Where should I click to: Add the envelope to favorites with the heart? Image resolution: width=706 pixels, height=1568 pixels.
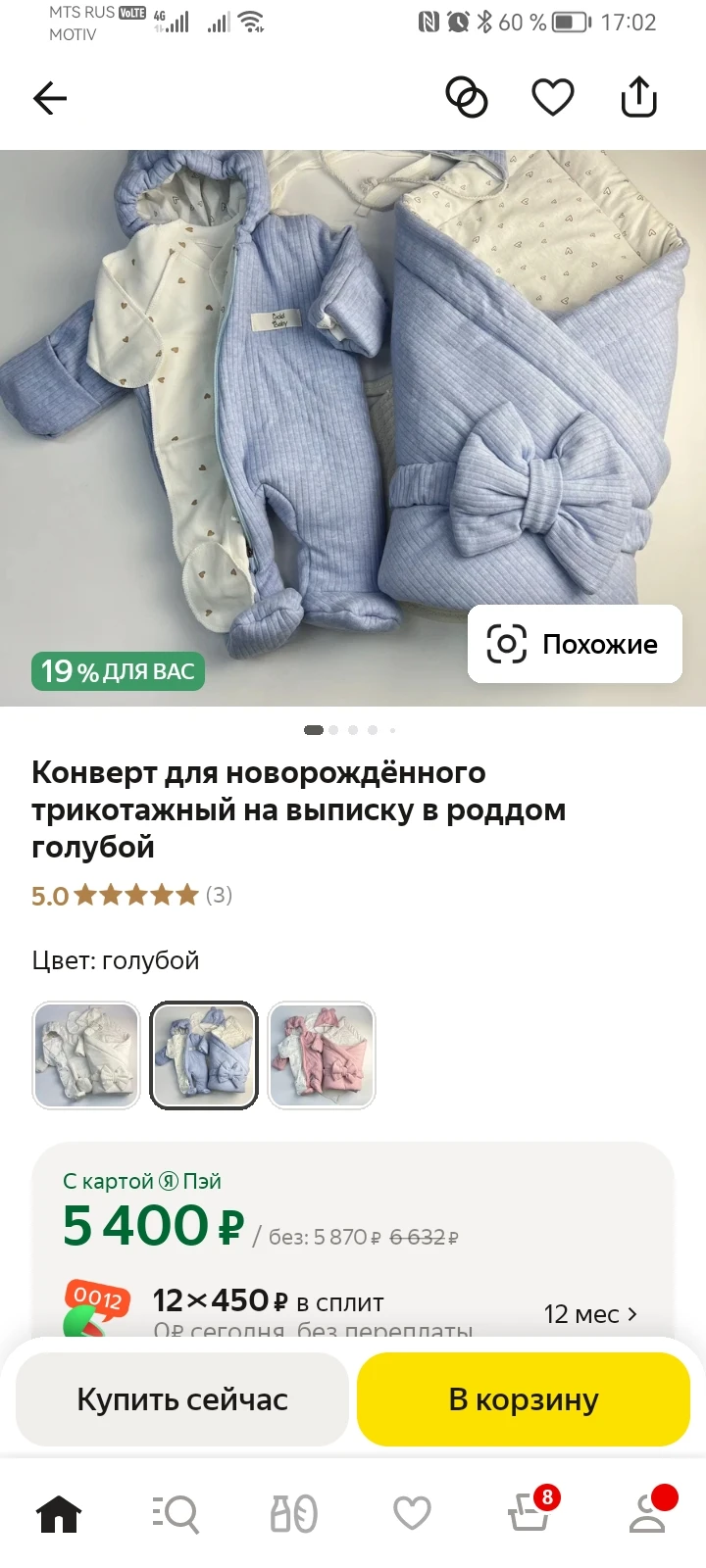[553, 98]
